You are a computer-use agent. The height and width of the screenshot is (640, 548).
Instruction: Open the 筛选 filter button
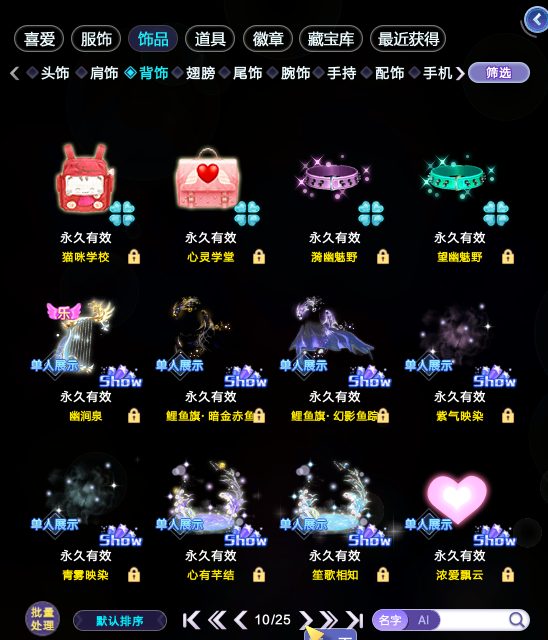499,73
